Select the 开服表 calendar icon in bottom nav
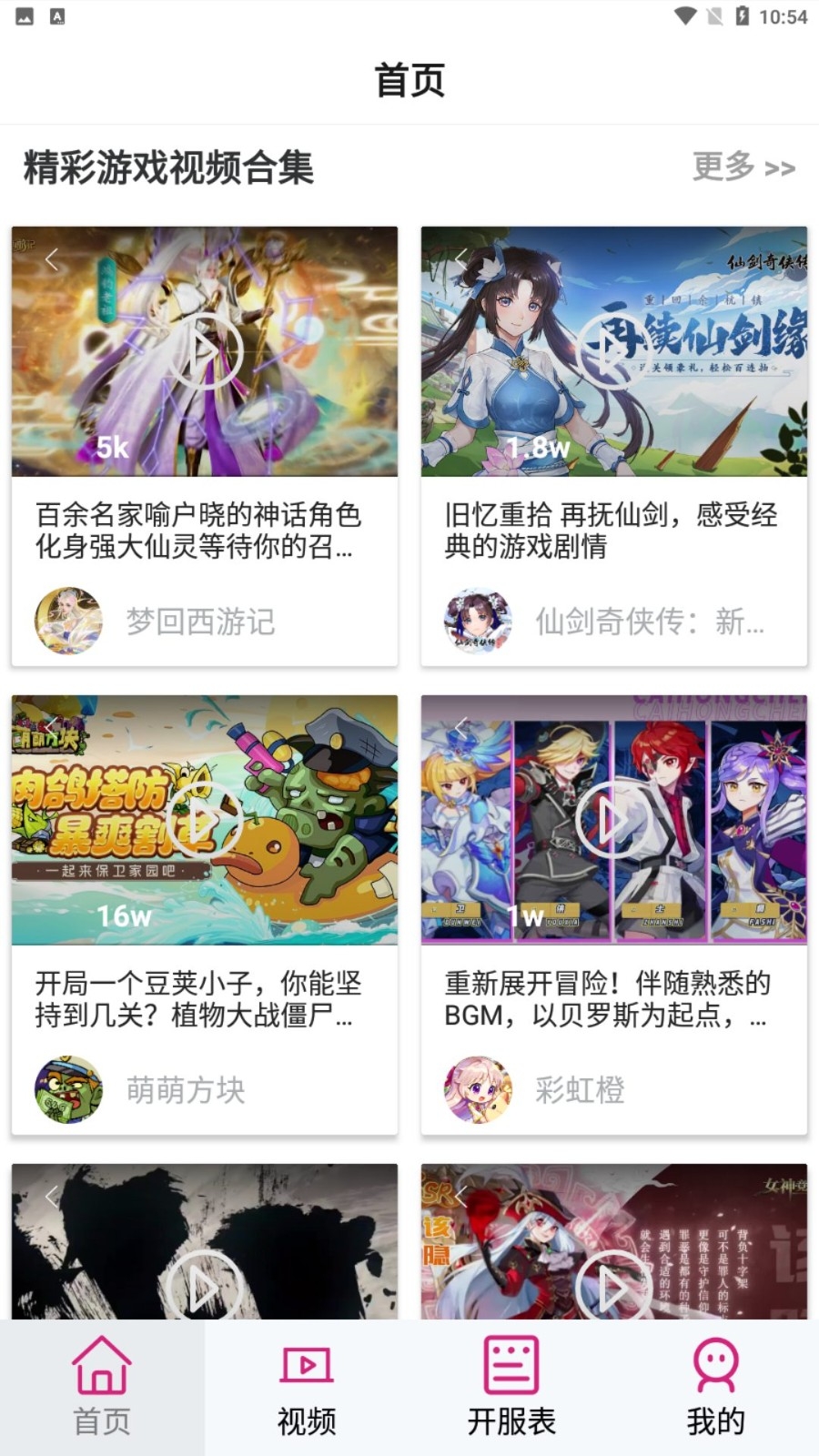 pos(511,1367)
